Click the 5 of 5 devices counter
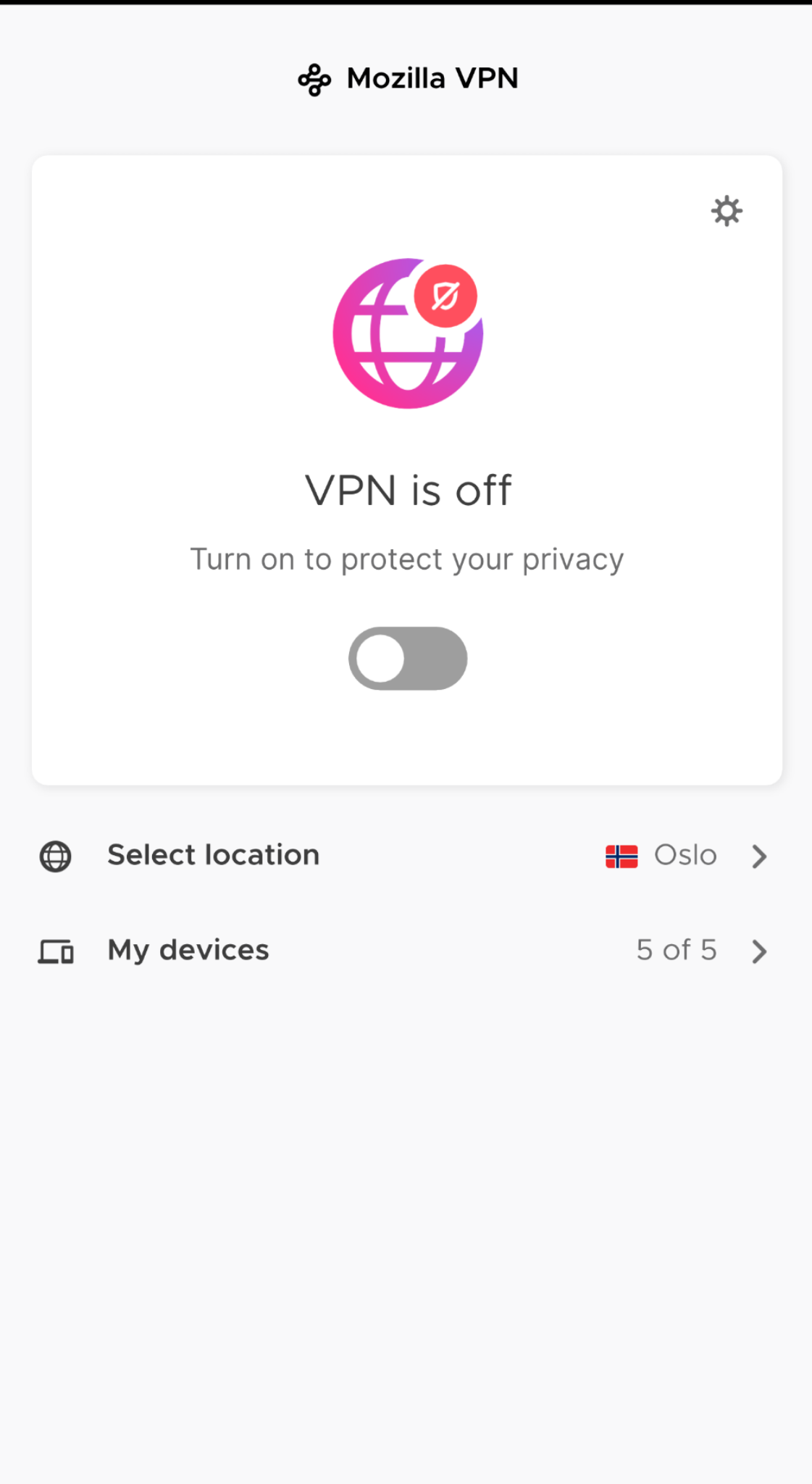This screenshot has width=812, height=1484. pyautogui.click(x=676, y=950)
